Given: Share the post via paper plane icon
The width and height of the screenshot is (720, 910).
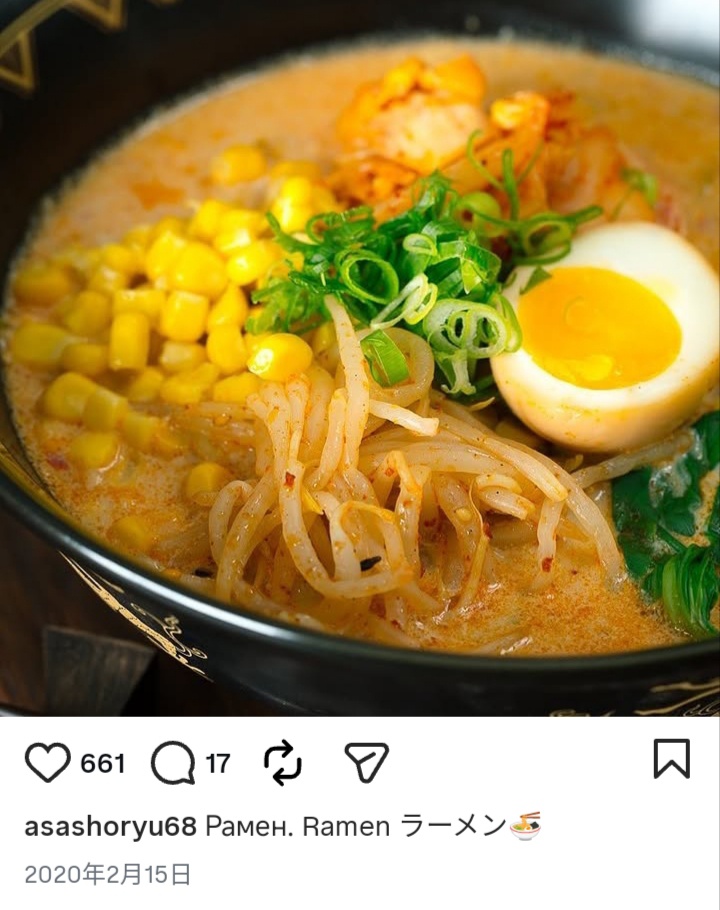Looking at the screenshot, I should [x=367, y=762].
